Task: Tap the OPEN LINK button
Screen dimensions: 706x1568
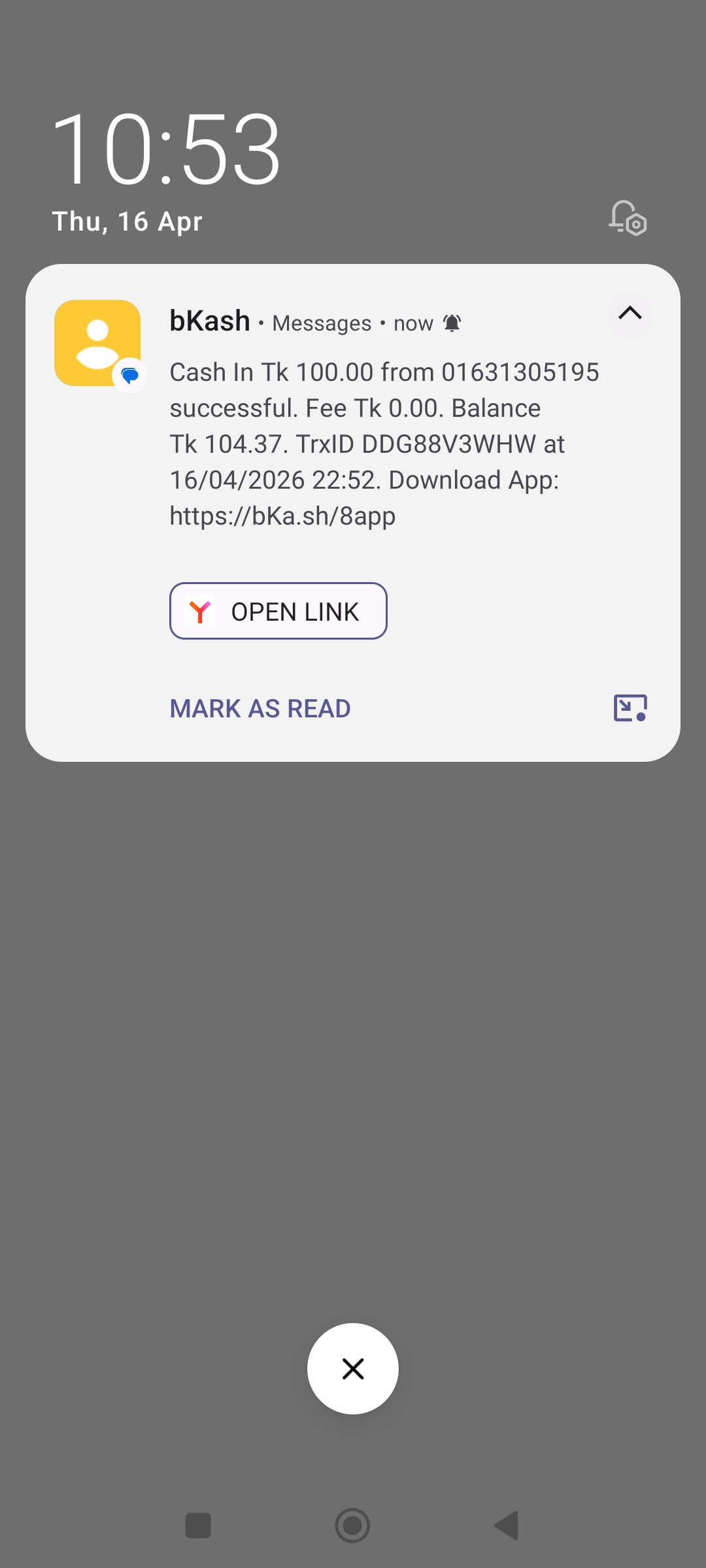Action: tap(278, 611)
